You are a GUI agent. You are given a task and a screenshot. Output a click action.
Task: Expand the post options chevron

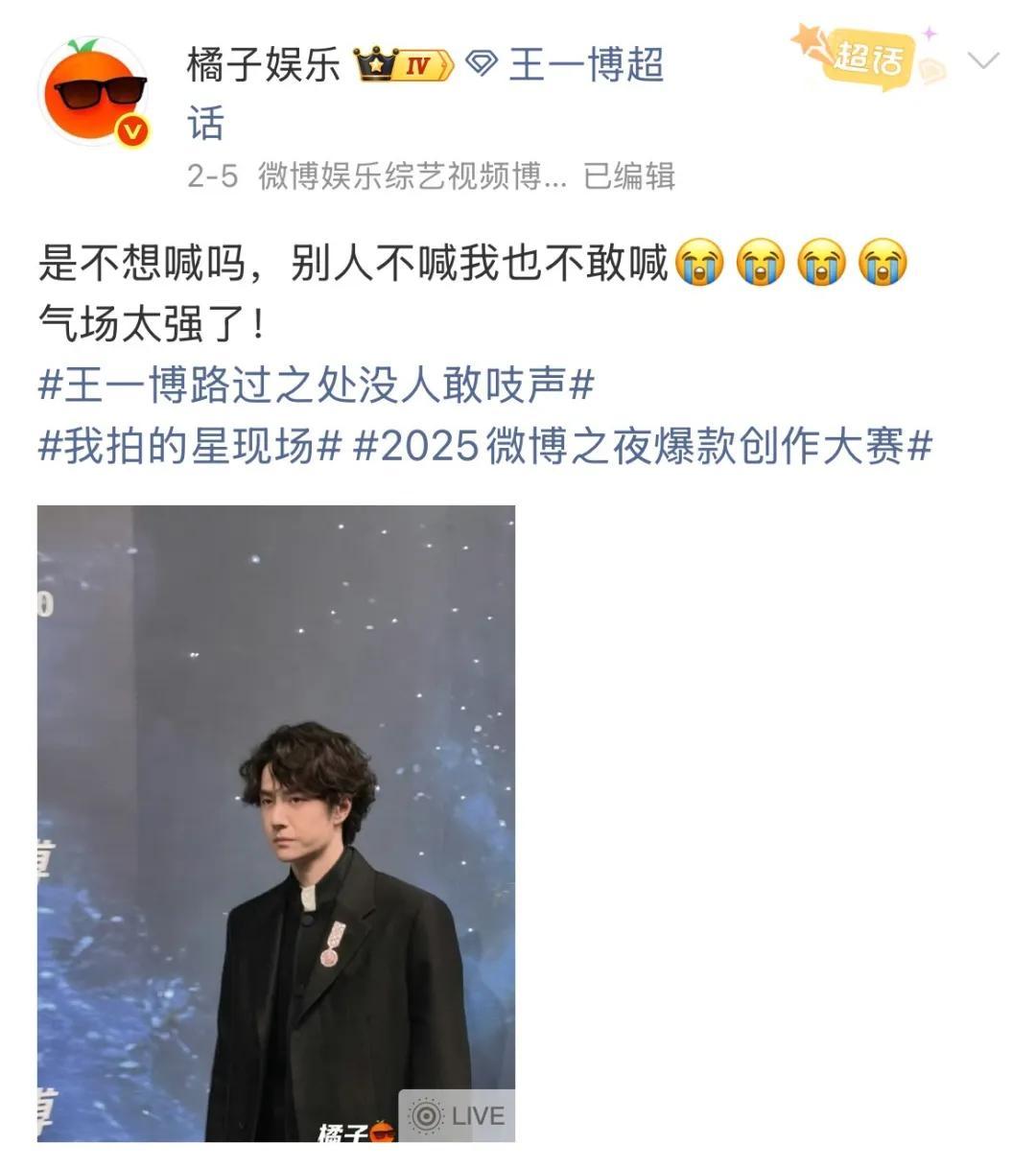tap(983, 61)
